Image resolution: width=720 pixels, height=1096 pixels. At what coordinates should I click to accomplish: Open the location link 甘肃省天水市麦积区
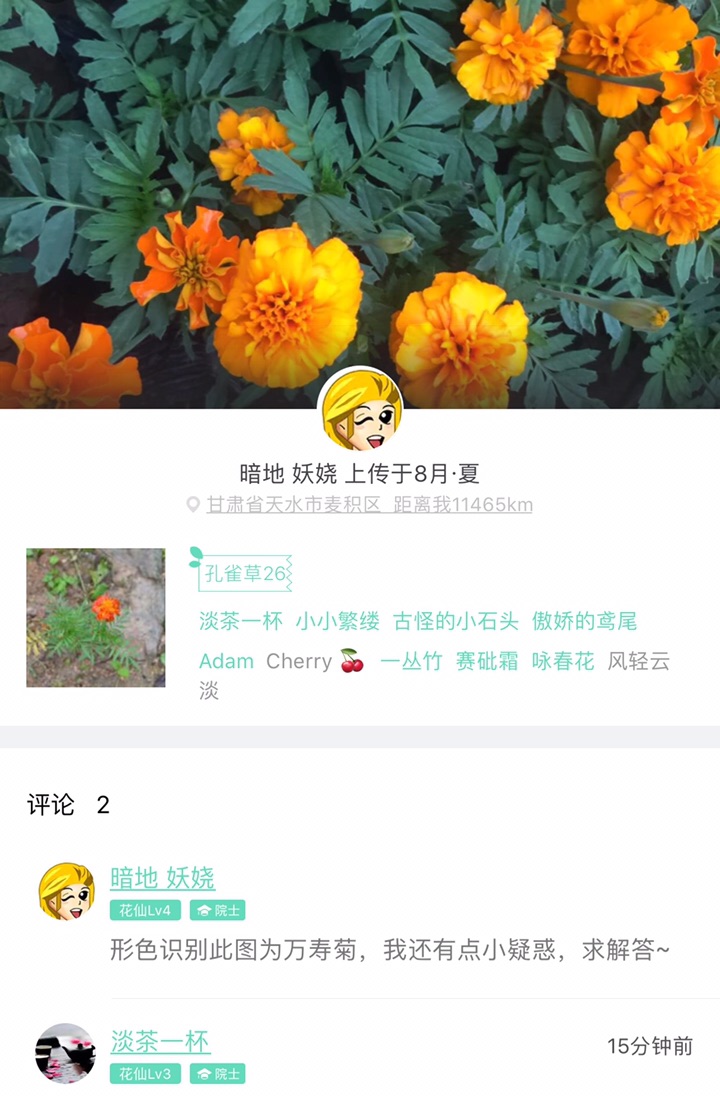(294, 505)
